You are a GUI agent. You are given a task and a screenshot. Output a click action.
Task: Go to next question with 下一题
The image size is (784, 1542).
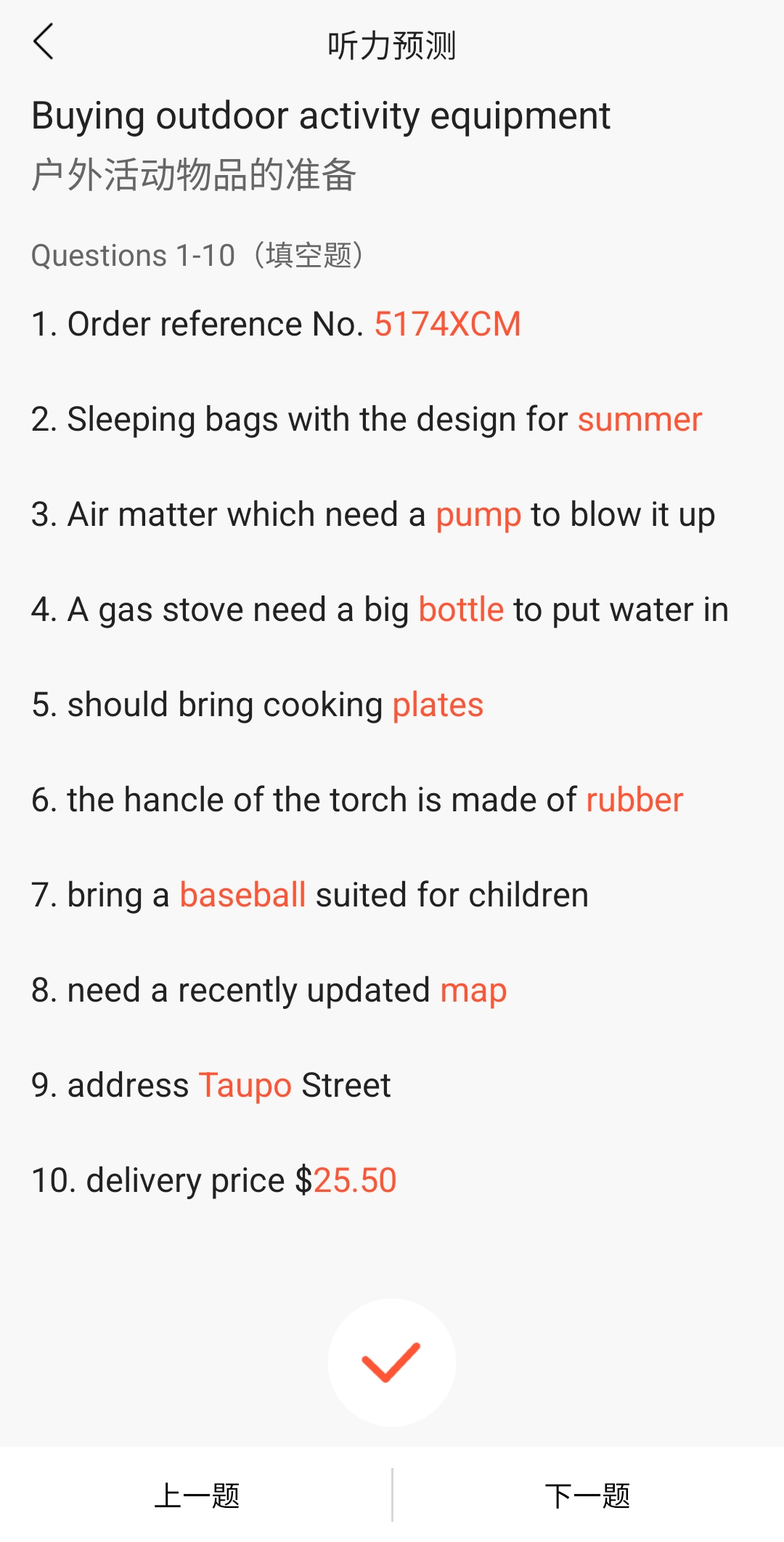pyautogui.click(x=588, y=1495)
